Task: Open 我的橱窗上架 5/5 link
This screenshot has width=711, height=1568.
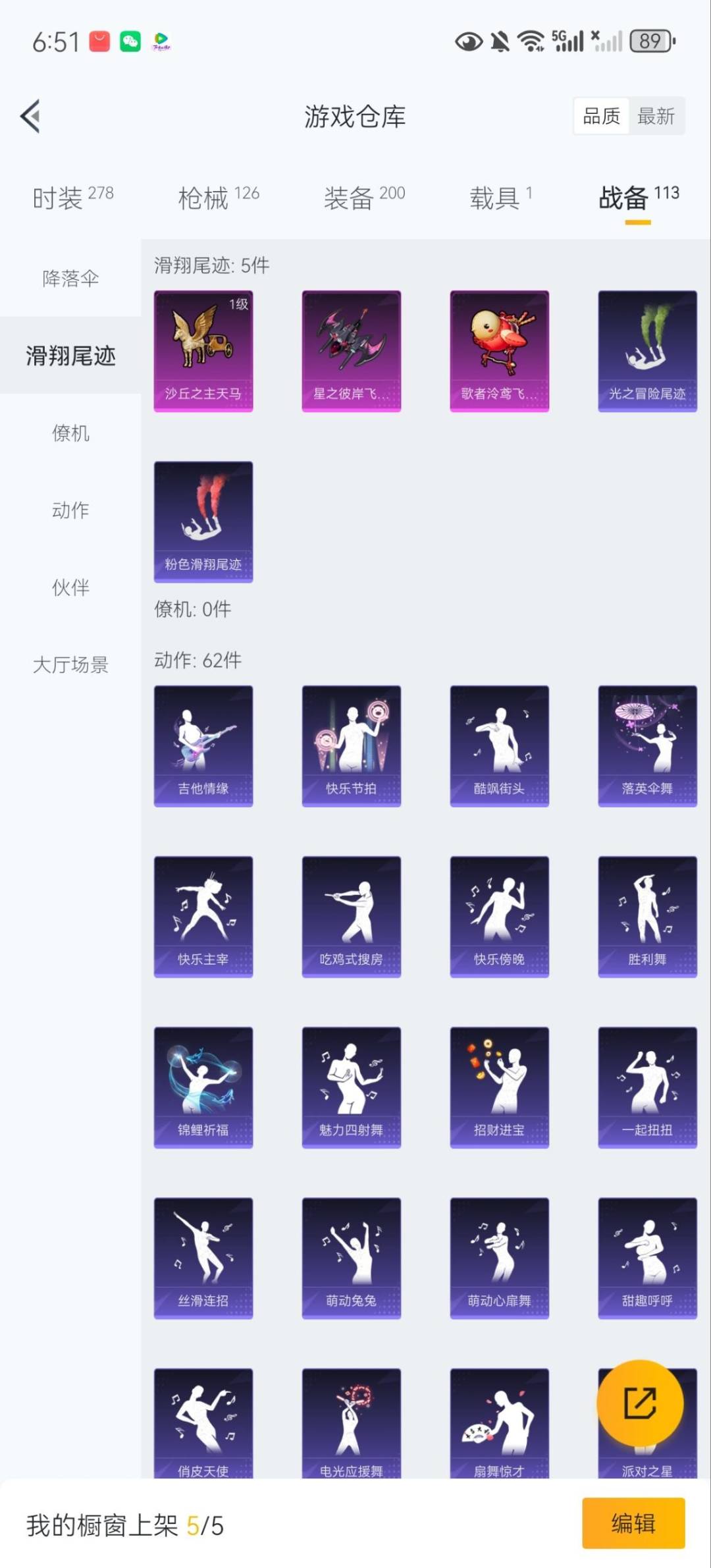Action: tap(125, 1525)
